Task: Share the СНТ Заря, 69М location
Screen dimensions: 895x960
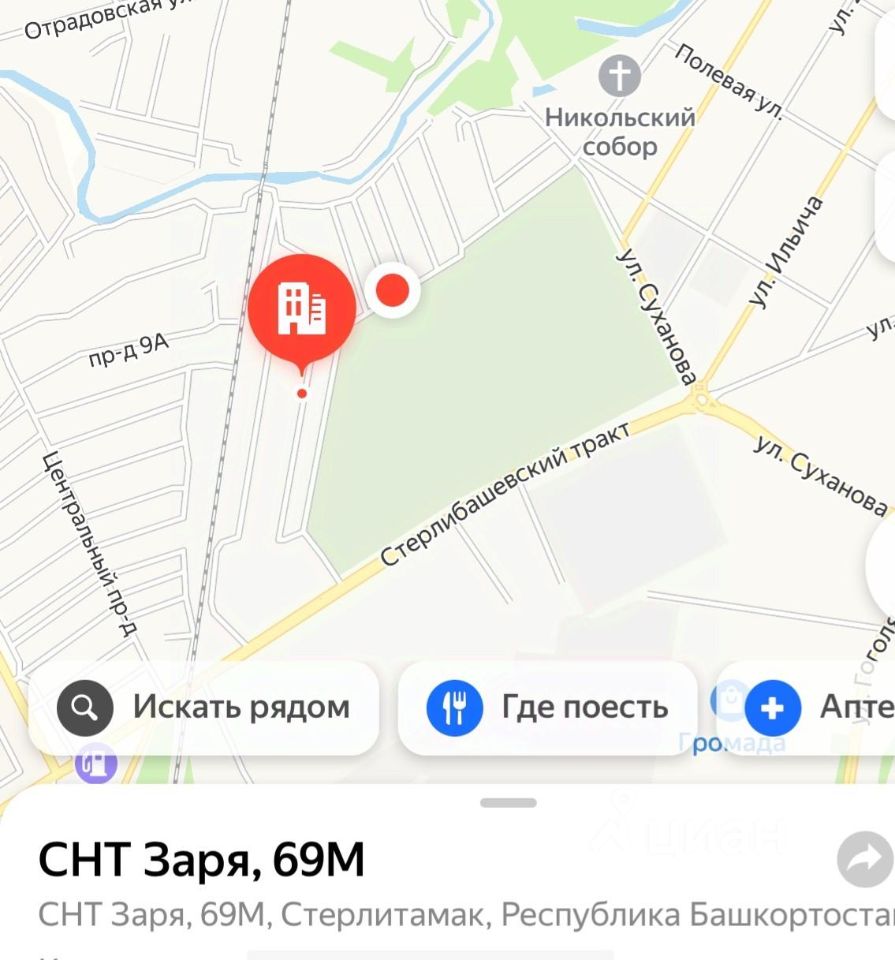Action: click(x=864, y=860)
